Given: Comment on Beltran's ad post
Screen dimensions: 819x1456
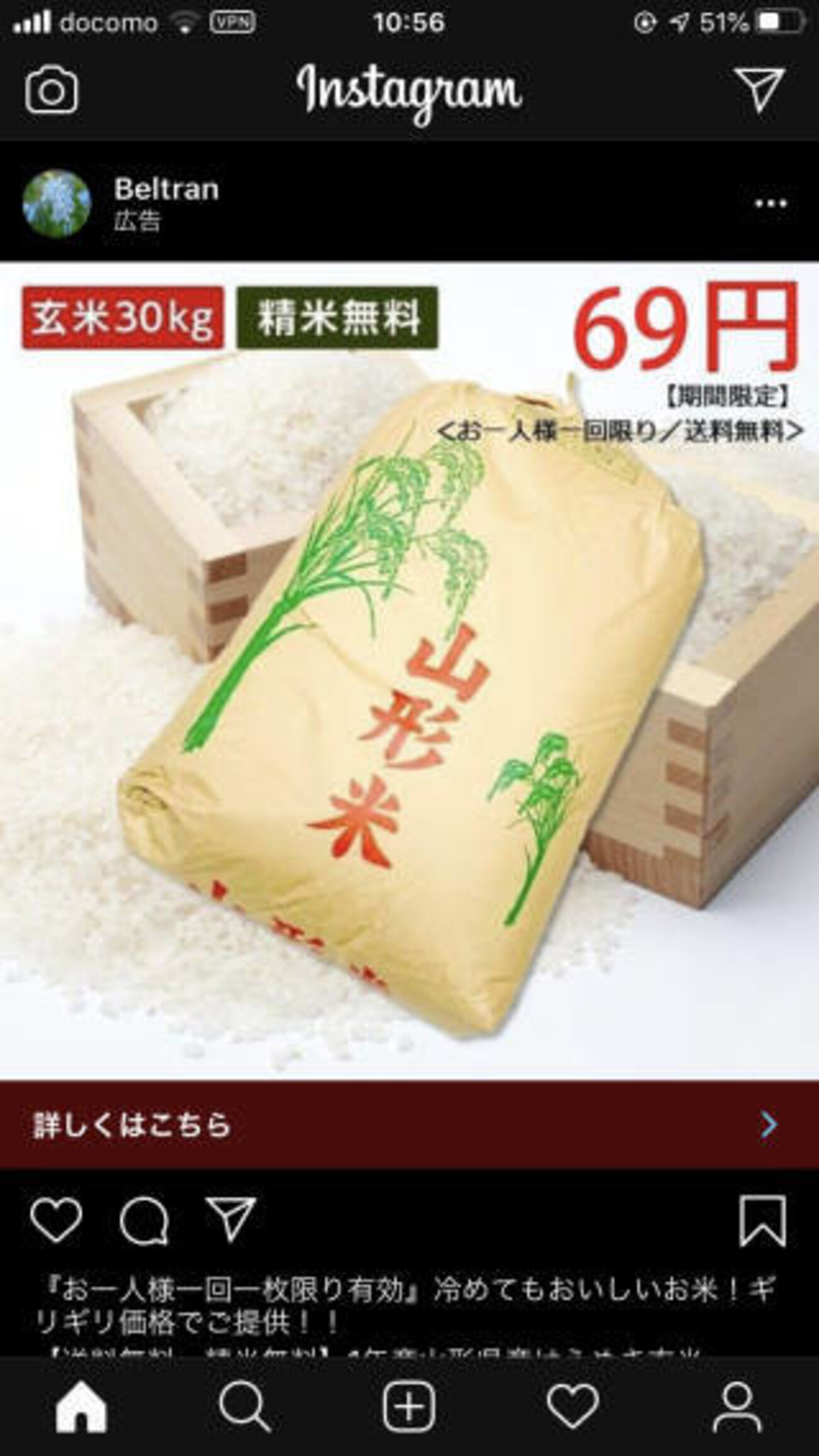Looking at the screenshot, I should click(144, 1220).
